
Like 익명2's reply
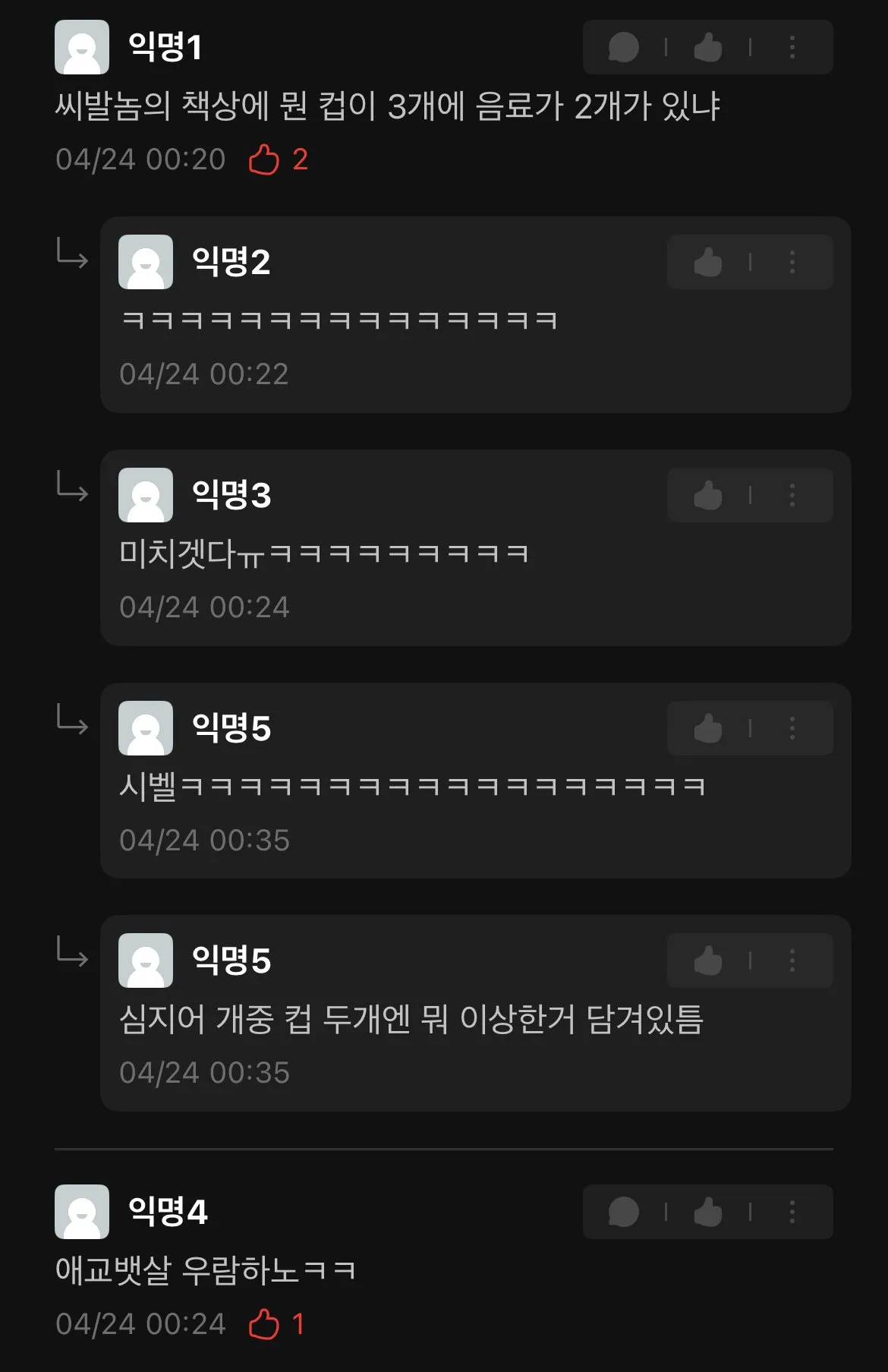tap(707, 262)
